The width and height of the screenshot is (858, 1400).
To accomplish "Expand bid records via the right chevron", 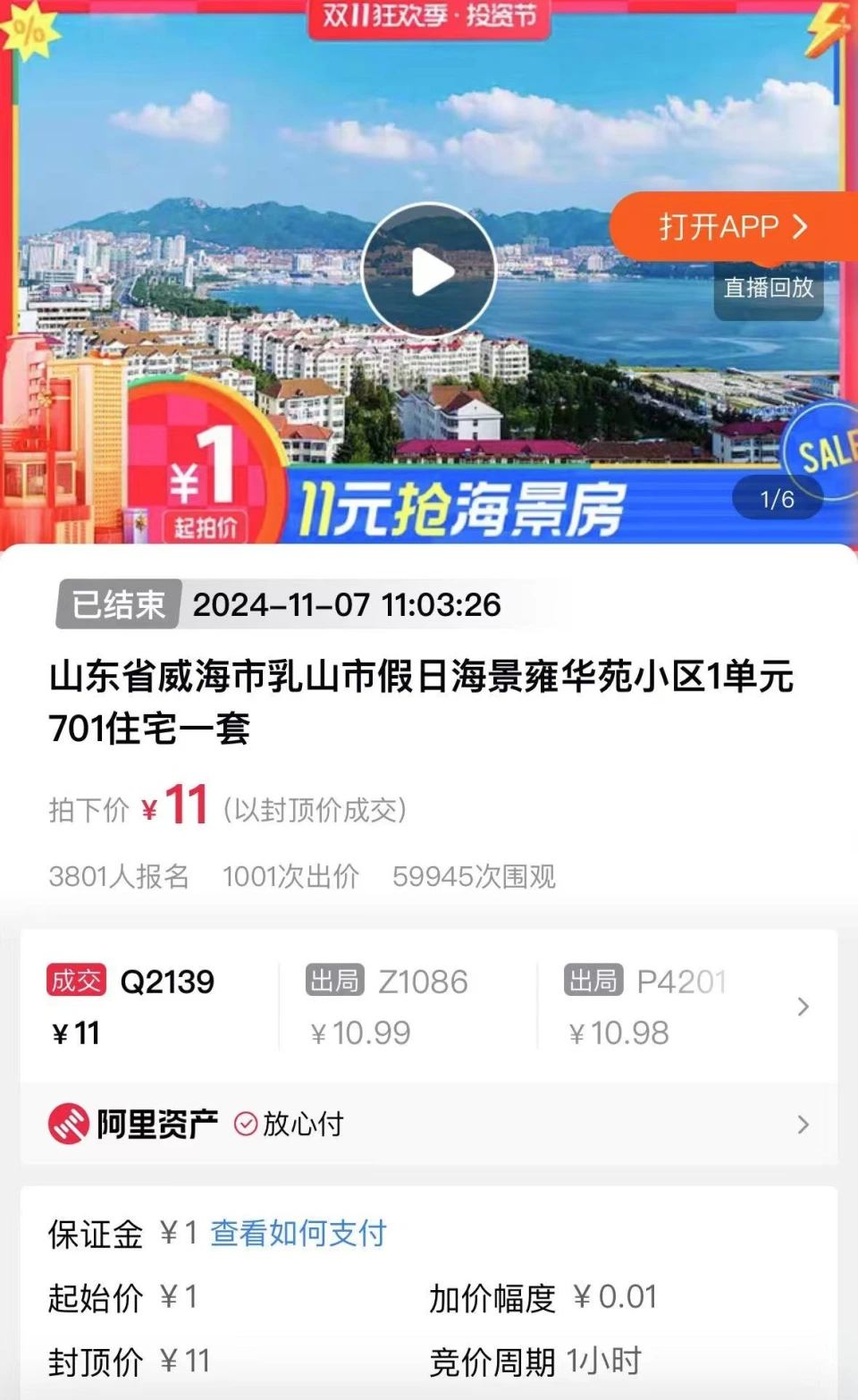I will coord(803,1007).
